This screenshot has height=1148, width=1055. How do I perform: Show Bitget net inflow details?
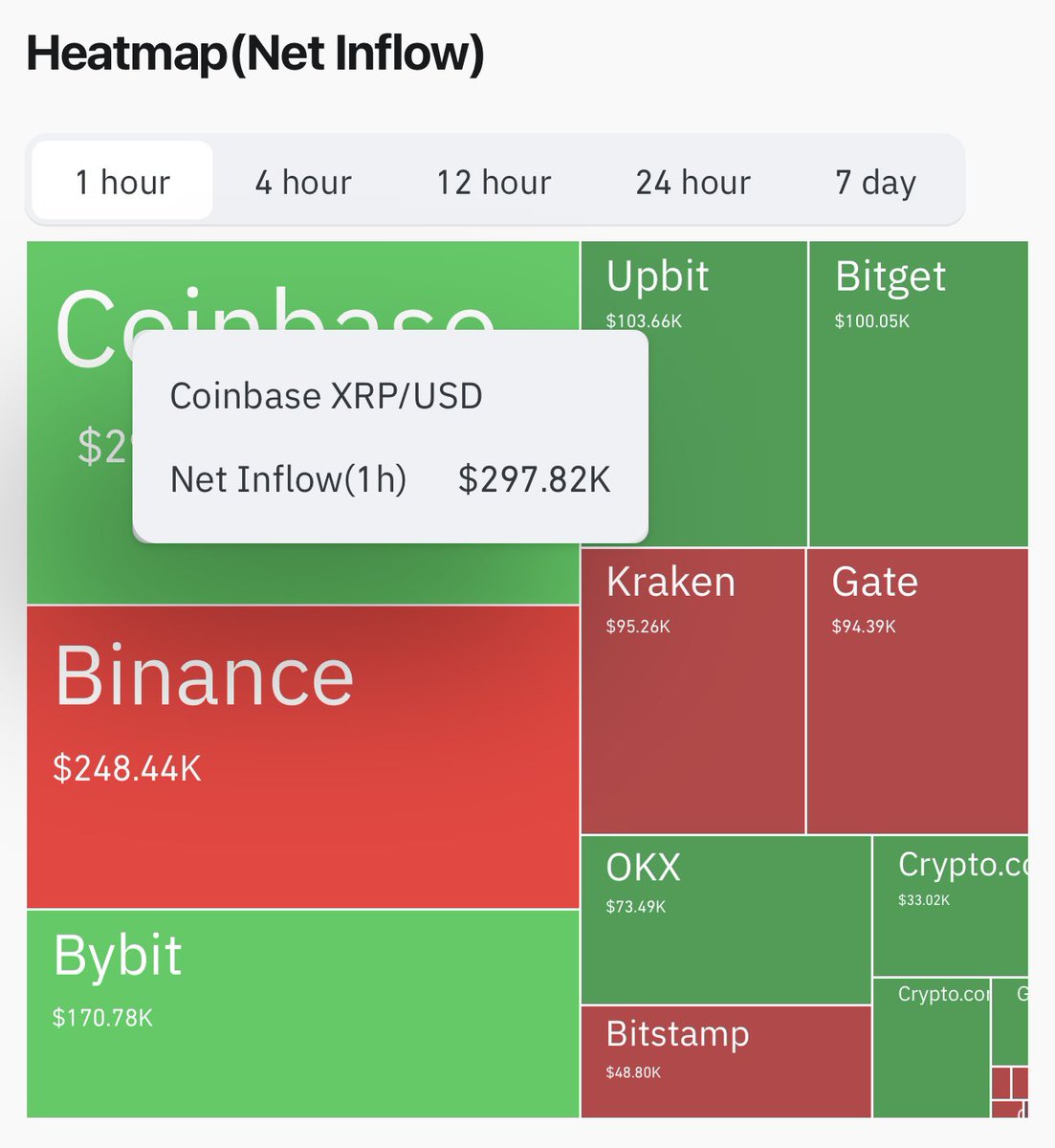point(917,392)
